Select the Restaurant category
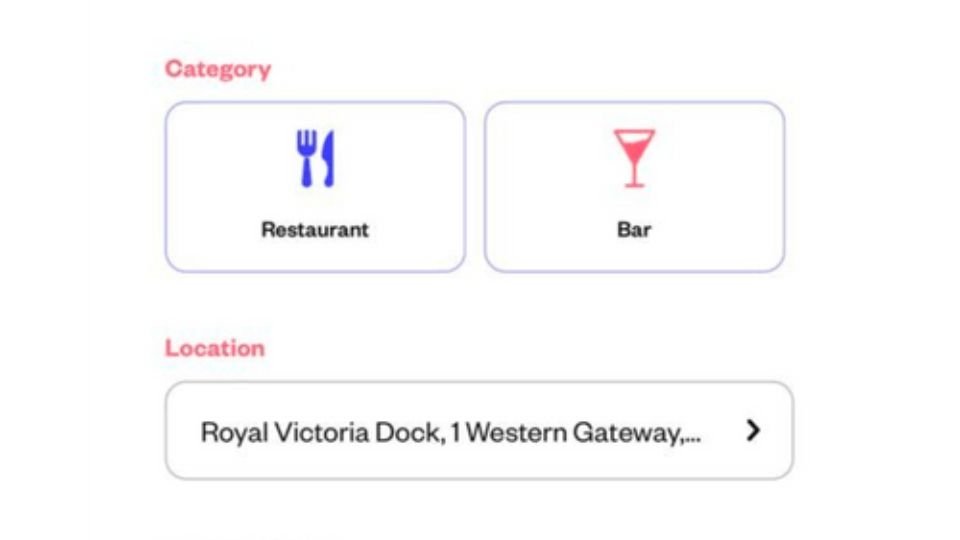The image size is (960, 540). click(x=315, y=187)
